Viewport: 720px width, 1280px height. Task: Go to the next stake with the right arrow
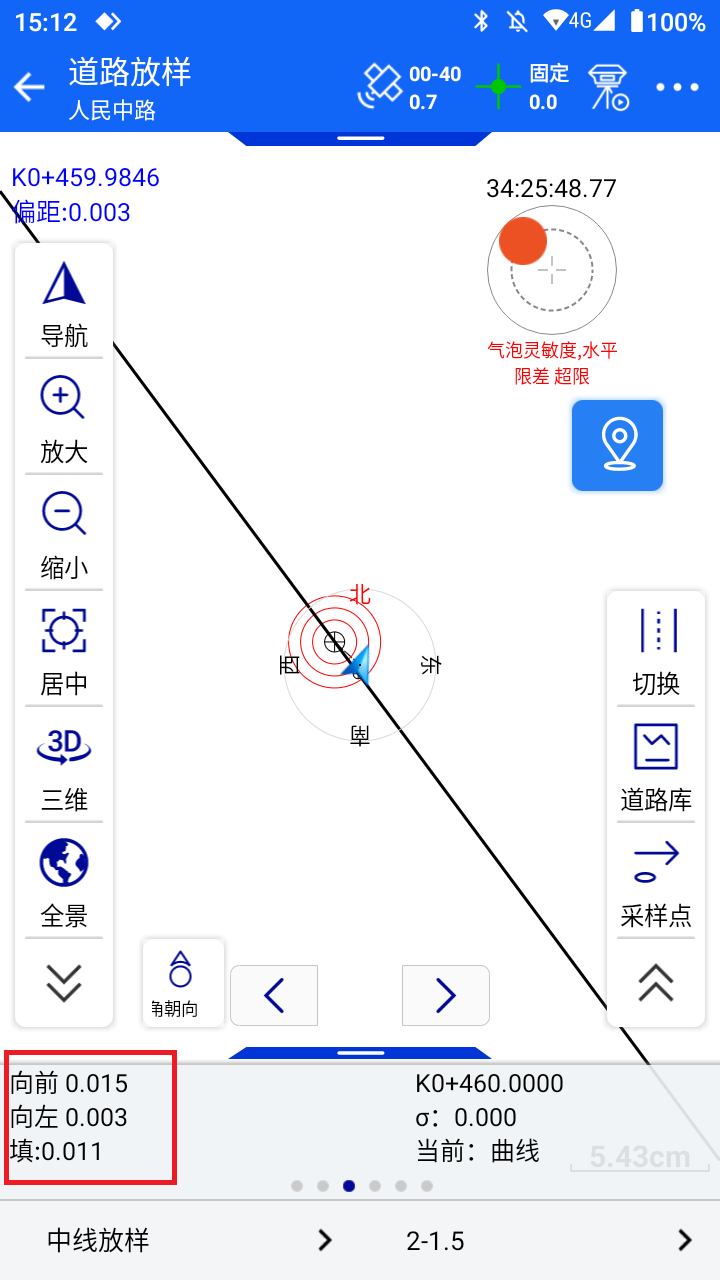446,995
